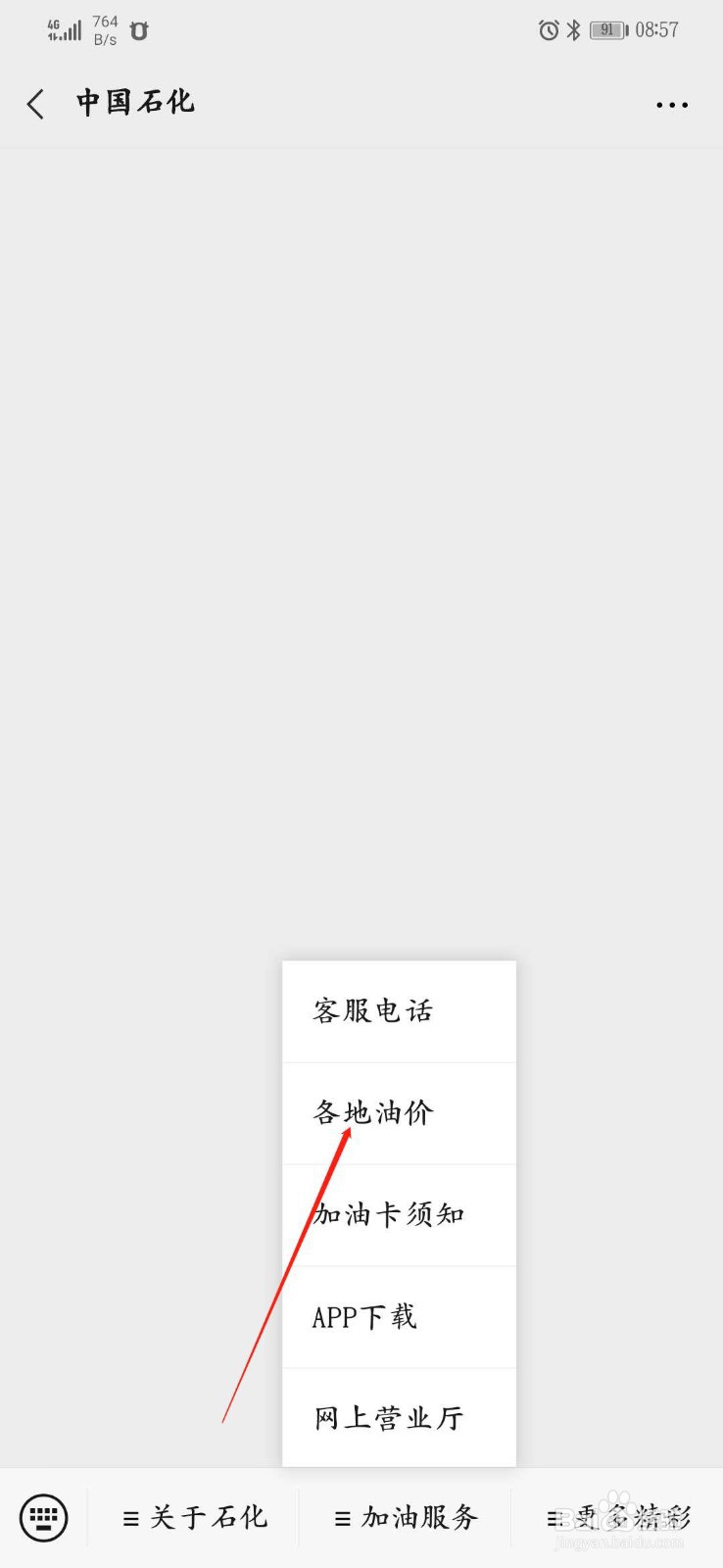Image resolution: width=723 pixels, height=1568 pixels.
Task: Tap the Bluetooth icon in the status bar
Action: click(x=574, y=29)
